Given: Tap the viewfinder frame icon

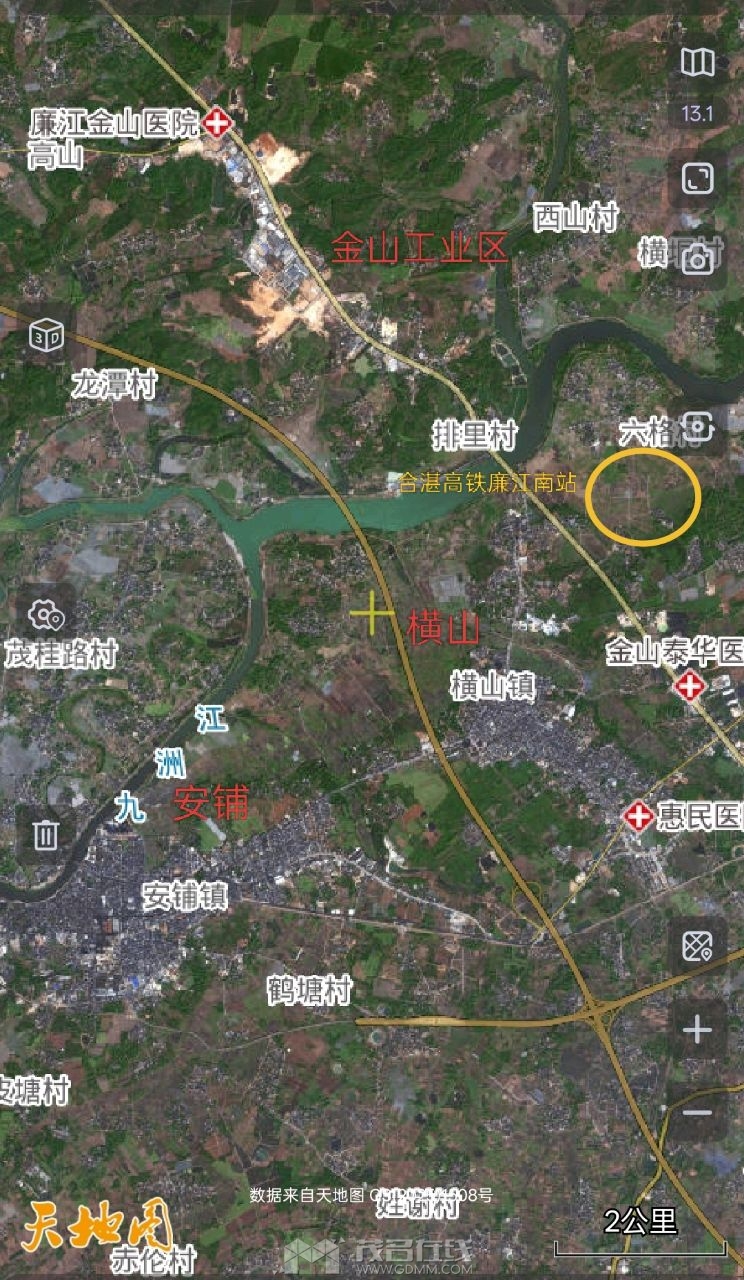Looking at the screenshot, I should 697,428.
